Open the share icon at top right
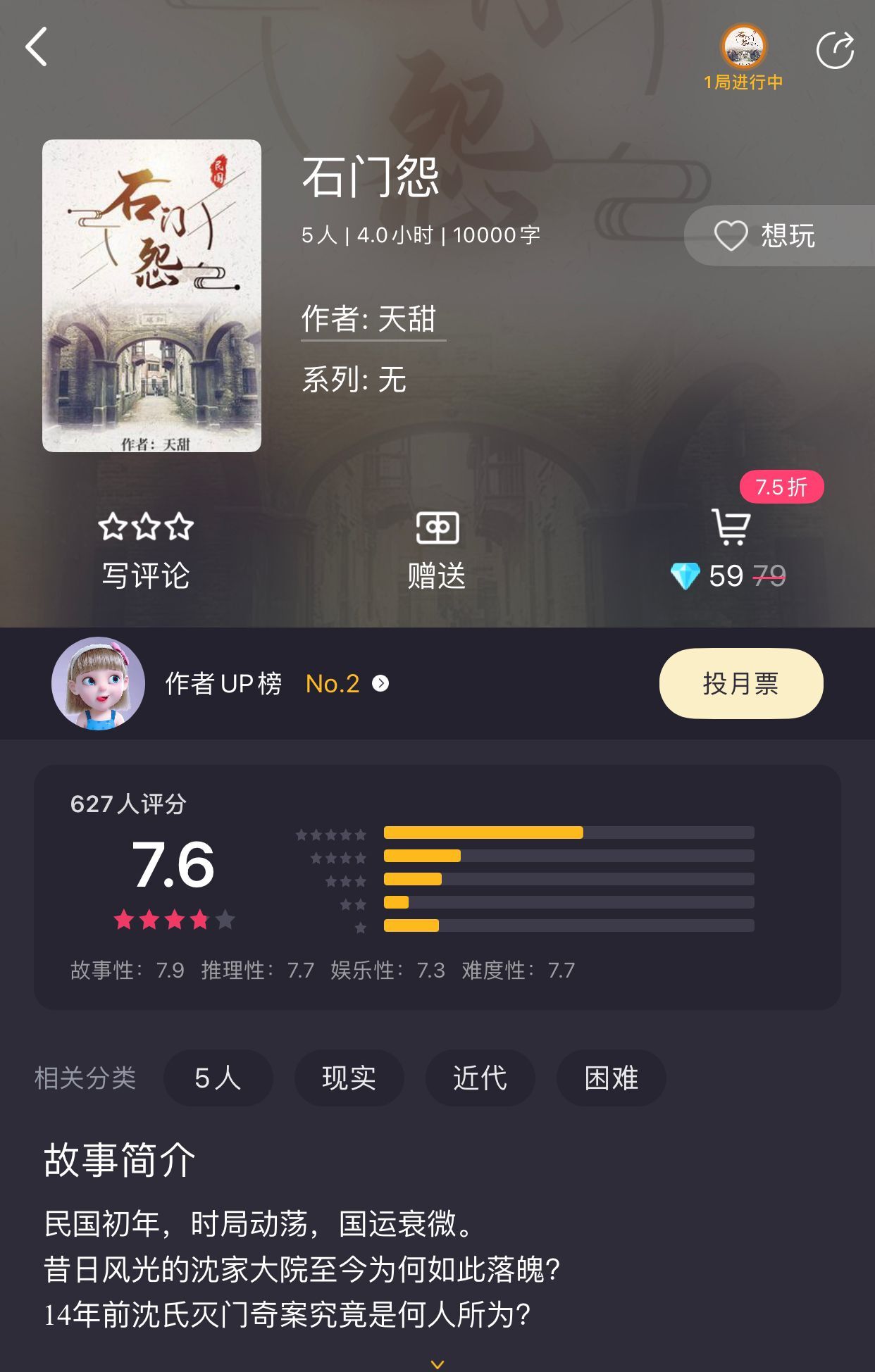The image size is (875, 1372). (834, 48)
